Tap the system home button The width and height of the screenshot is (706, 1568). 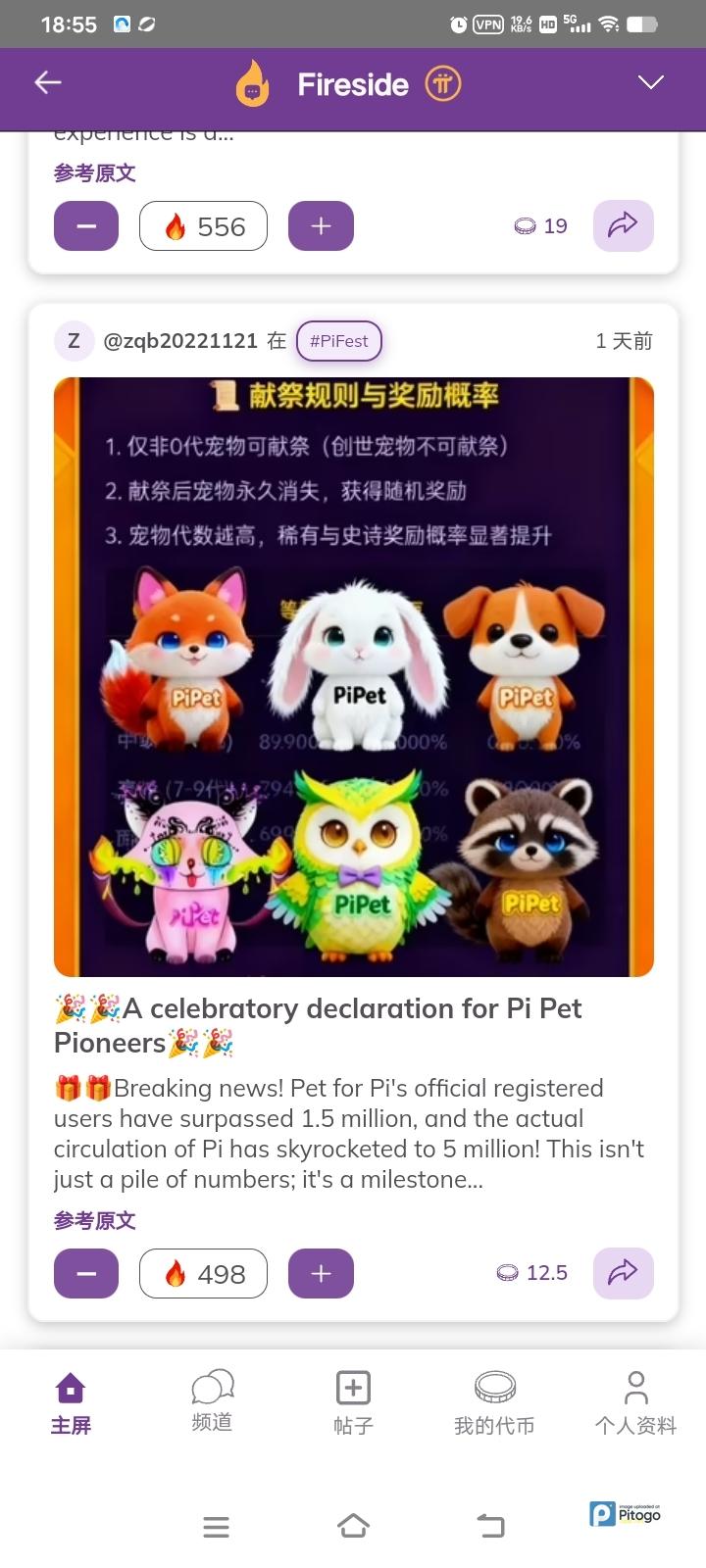point(353,1526)
